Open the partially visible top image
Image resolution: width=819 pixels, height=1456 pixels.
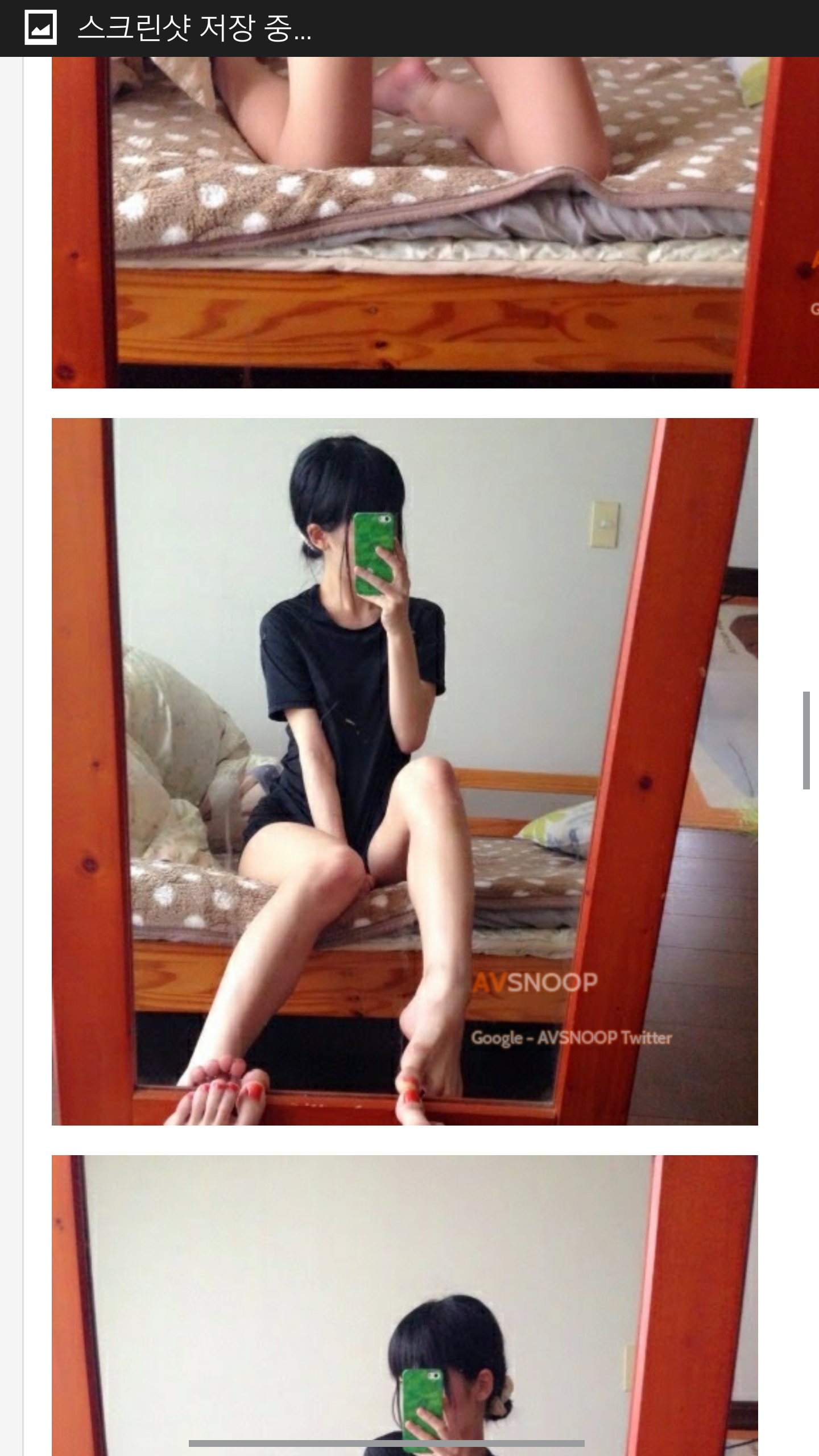(x=432, y=222)
